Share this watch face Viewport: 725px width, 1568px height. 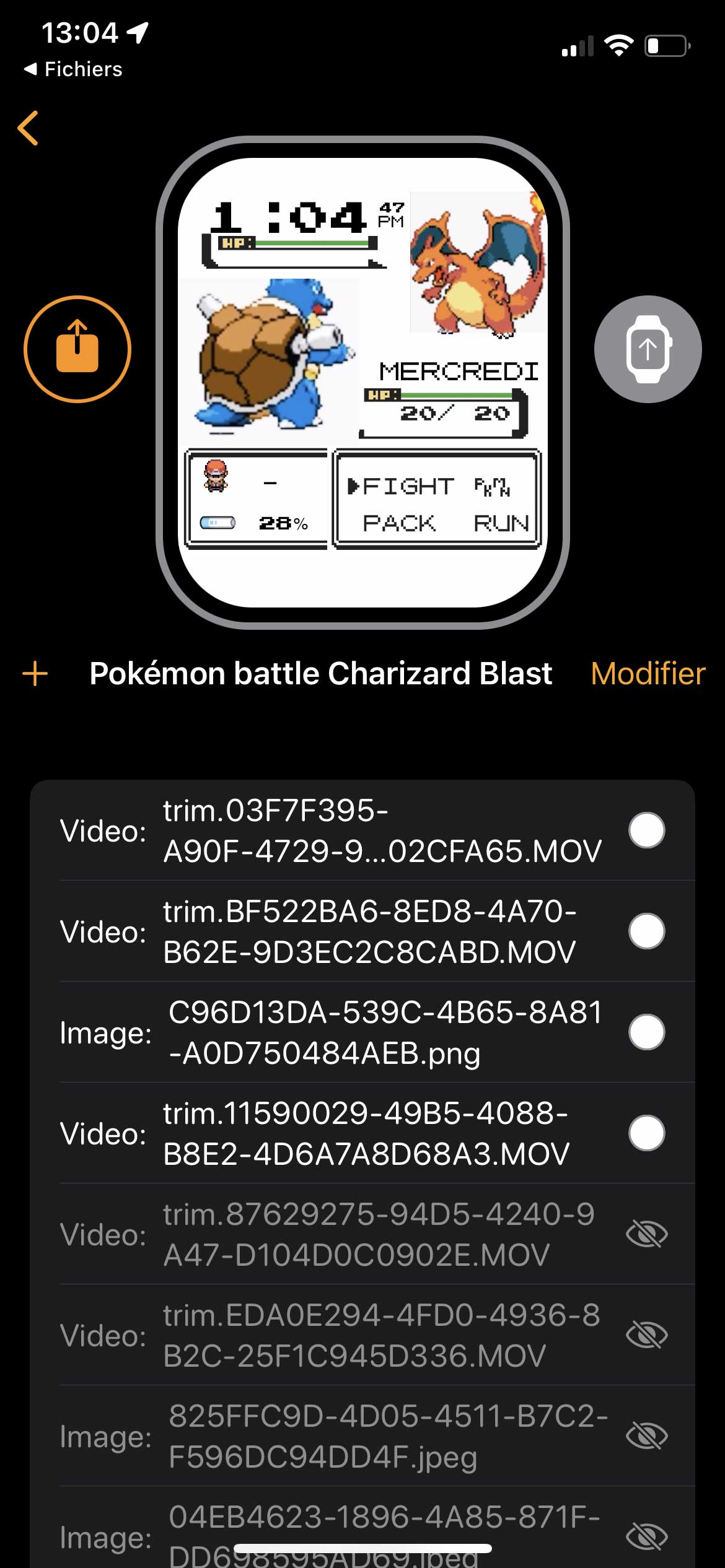coord(77,349)
